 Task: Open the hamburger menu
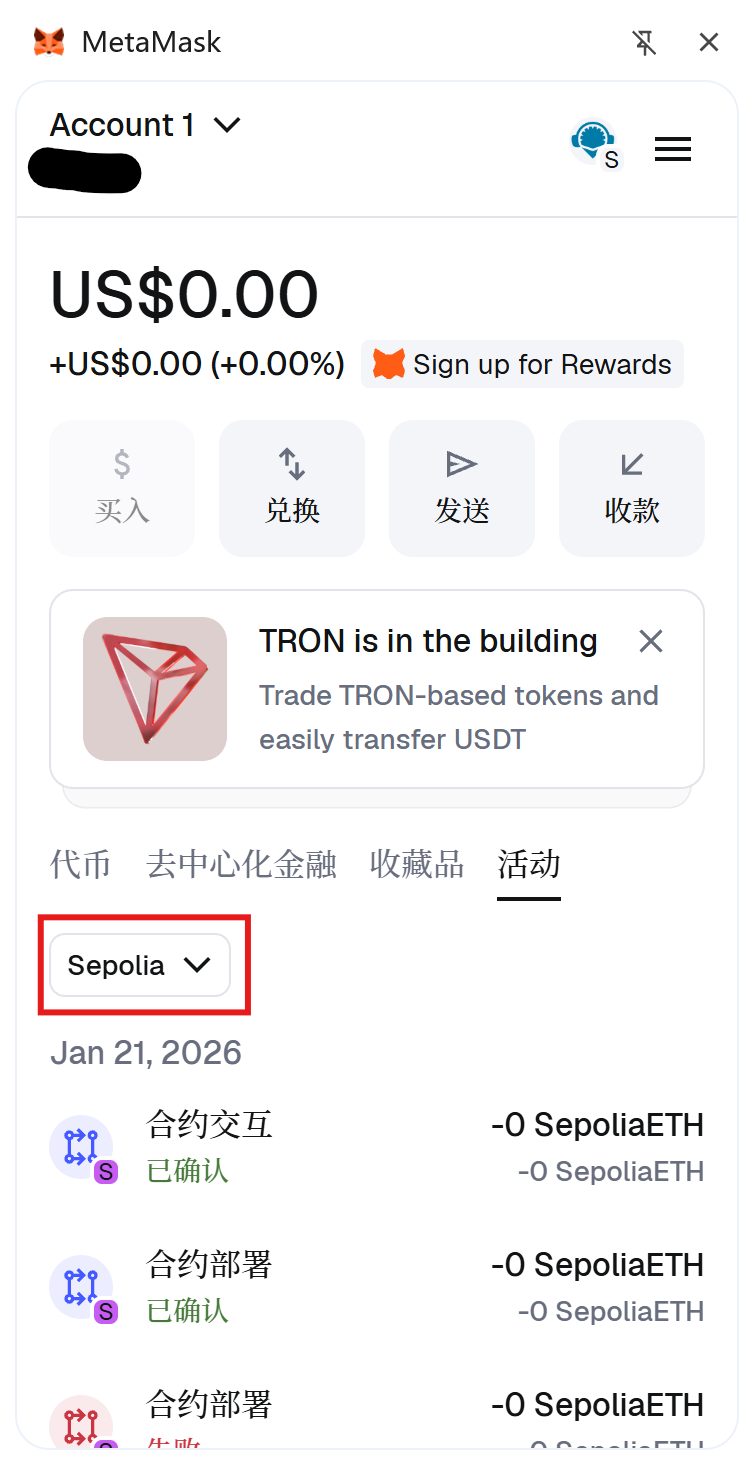(x=673, y=150)
